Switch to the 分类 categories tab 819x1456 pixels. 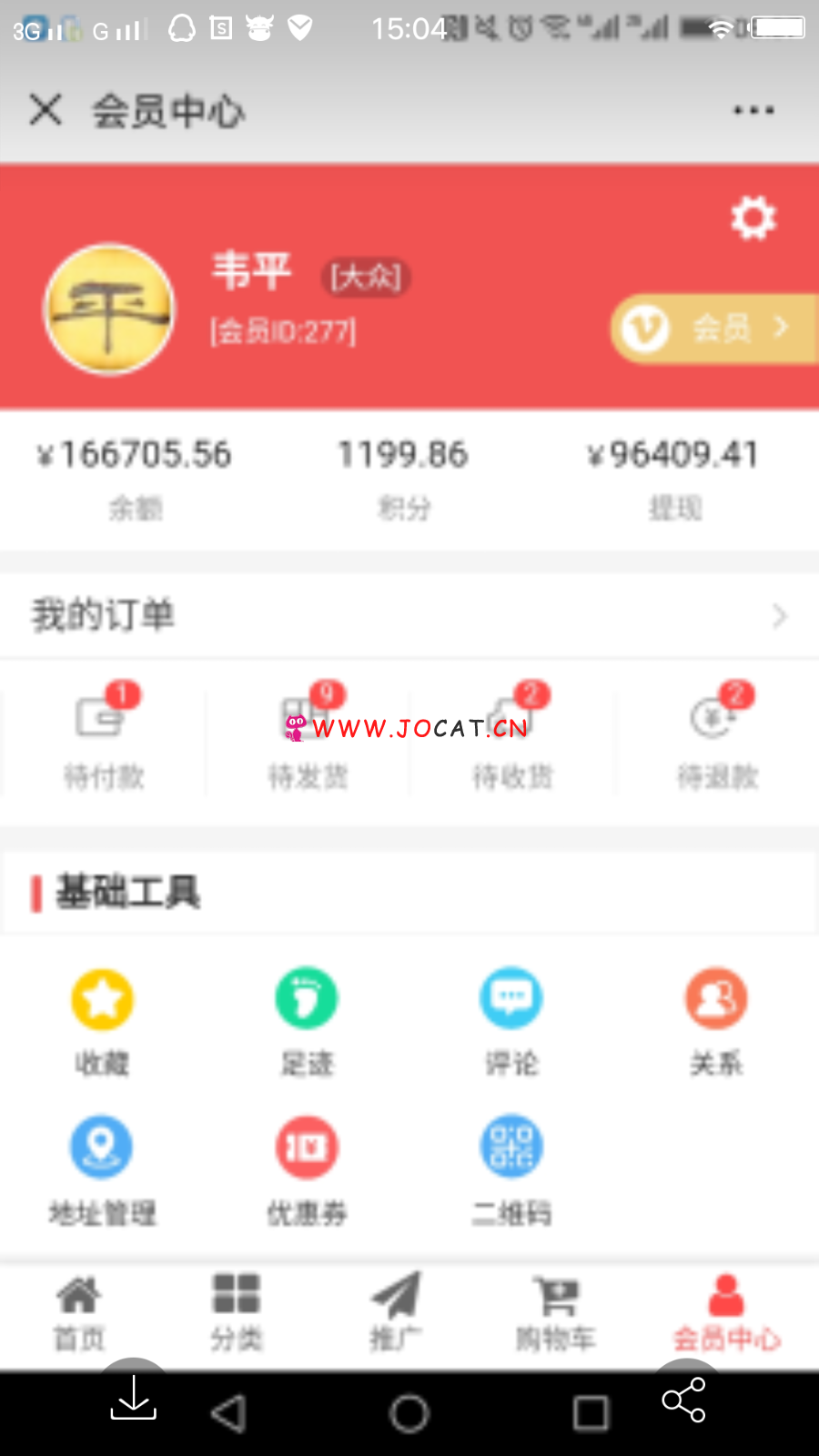click(237, 1312)
